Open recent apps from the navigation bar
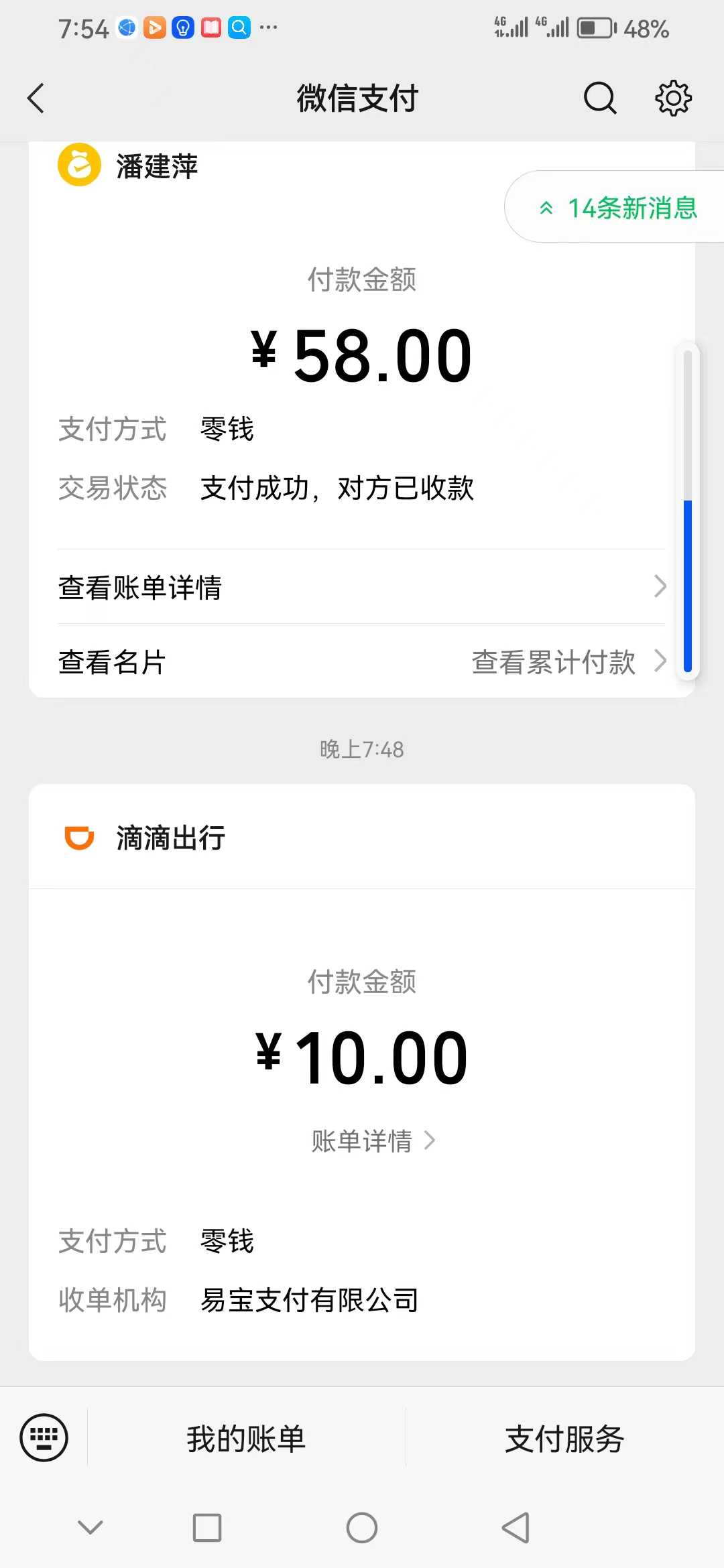Screen dimensions: 724x1568 click(206, 1528)
